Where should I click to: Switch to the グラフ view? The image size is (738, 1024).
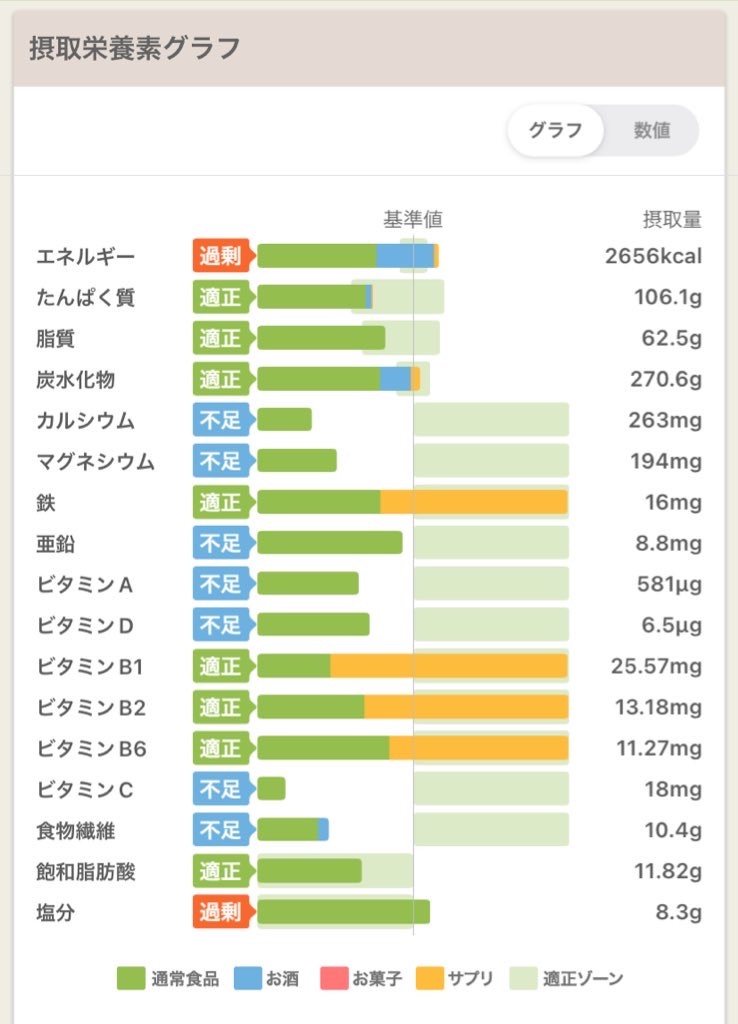(x=555, y=131)
